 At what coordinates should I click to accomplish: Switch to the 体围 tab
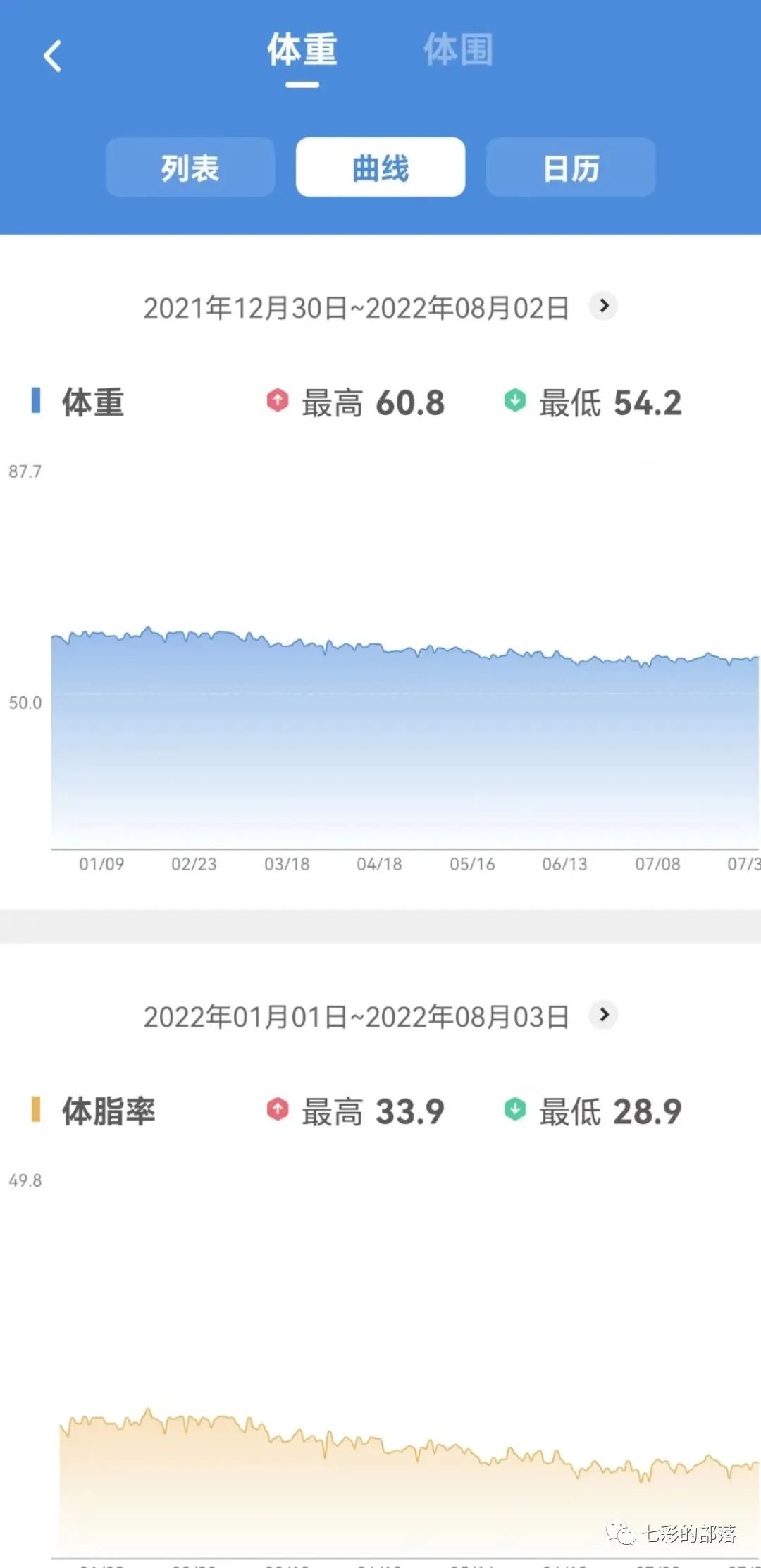click(459, 51)
